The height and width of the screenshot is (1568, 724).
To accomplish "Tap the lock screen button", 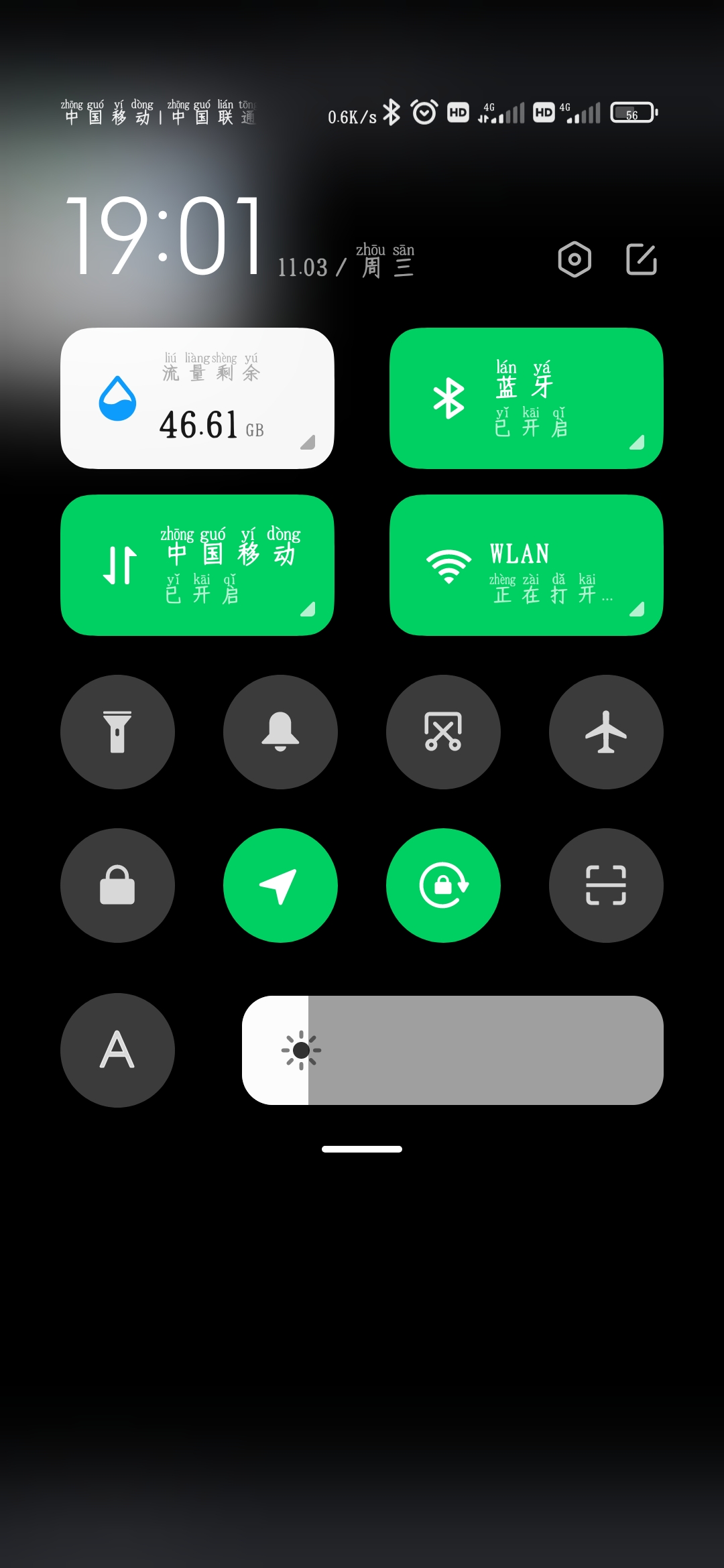I will click(x=117, y=885).
